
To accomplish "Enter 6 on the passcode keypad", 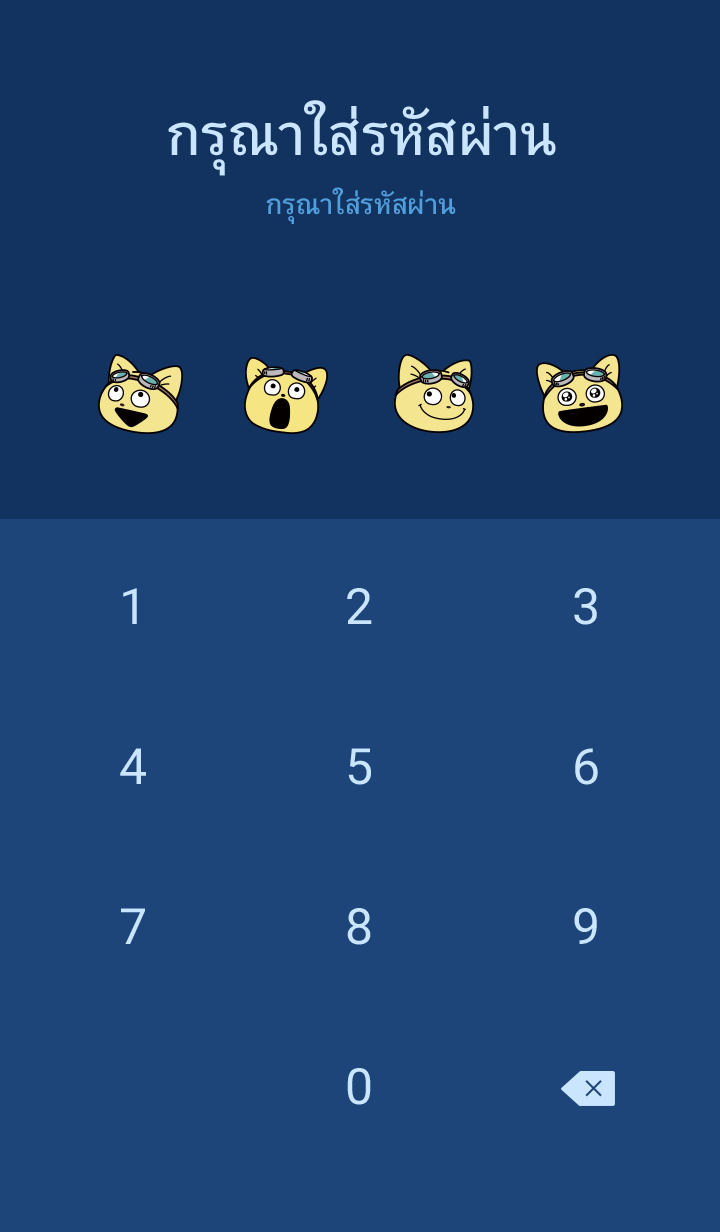I will click(x=586, y=767).
